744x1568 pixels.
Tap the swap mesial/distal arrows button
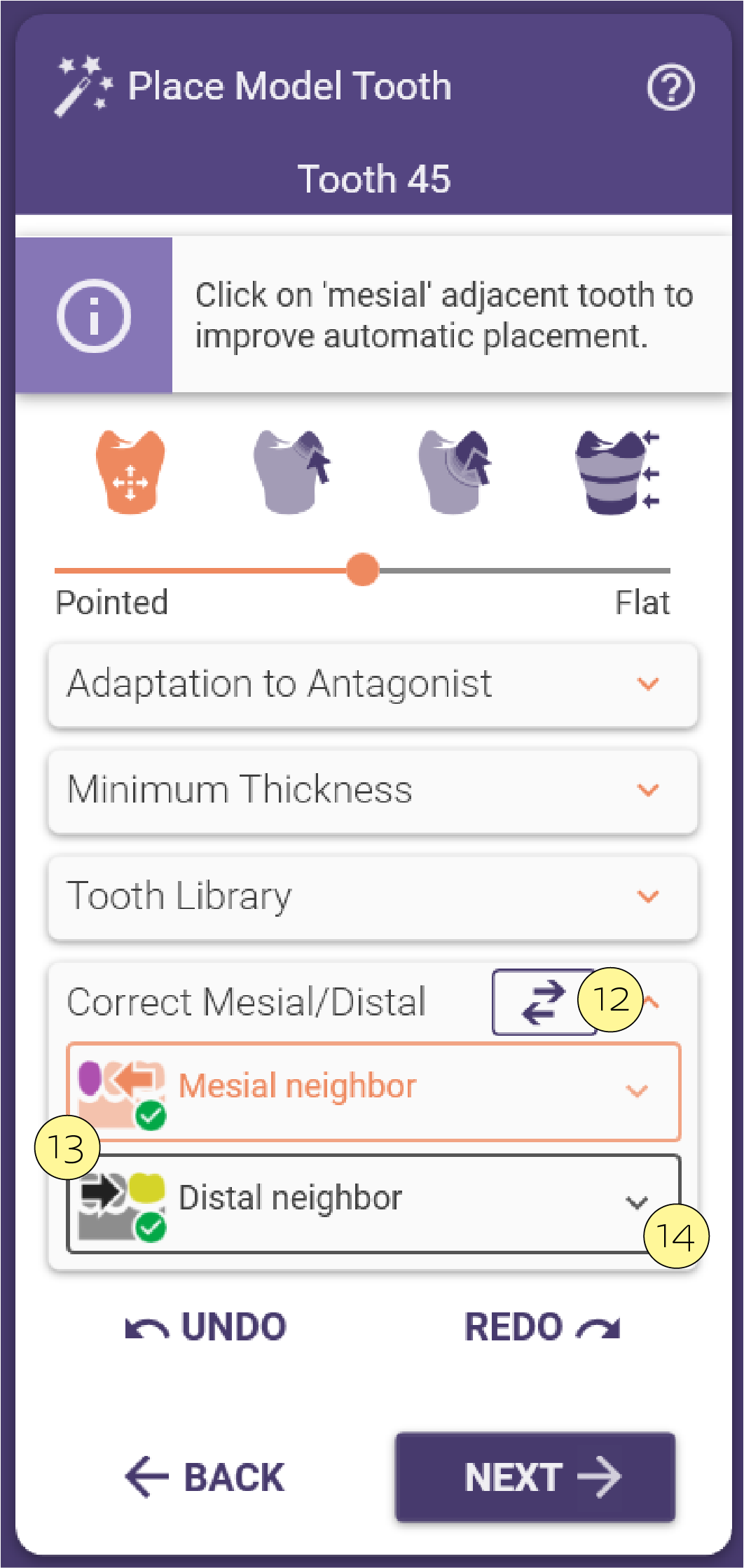544,1002
